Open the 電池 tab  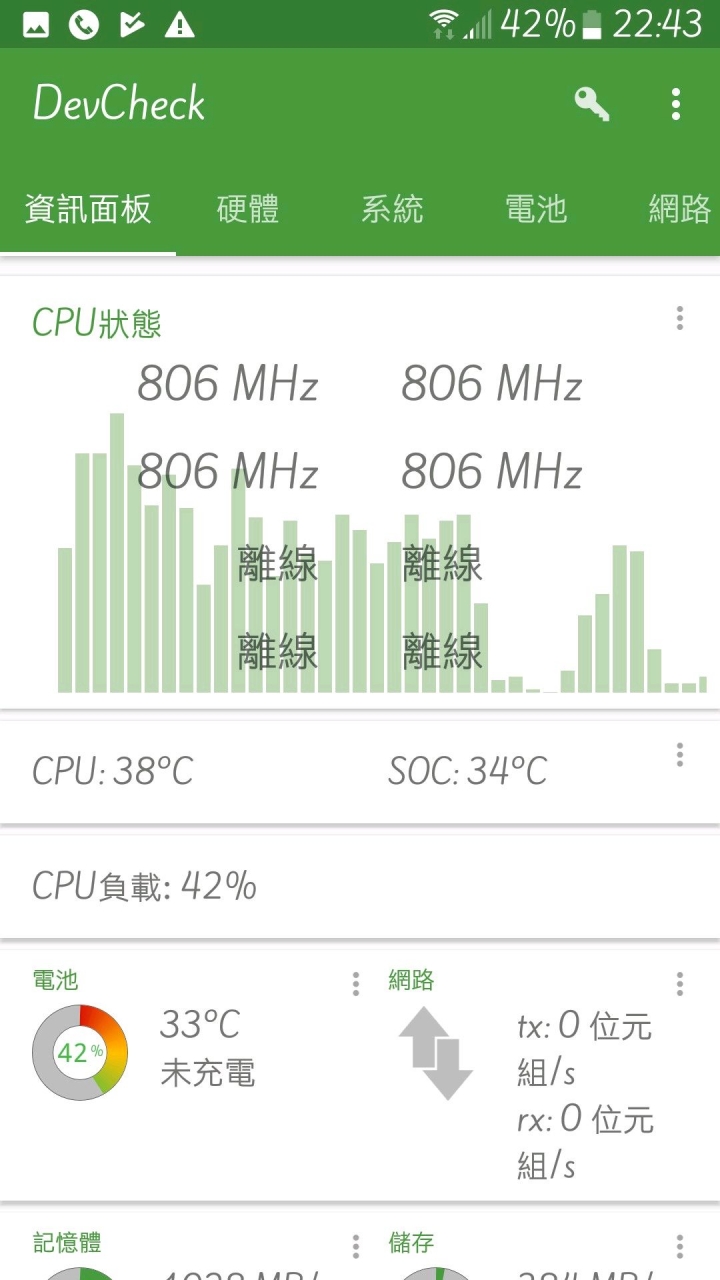pyautogui.click(x=536, y=209)
